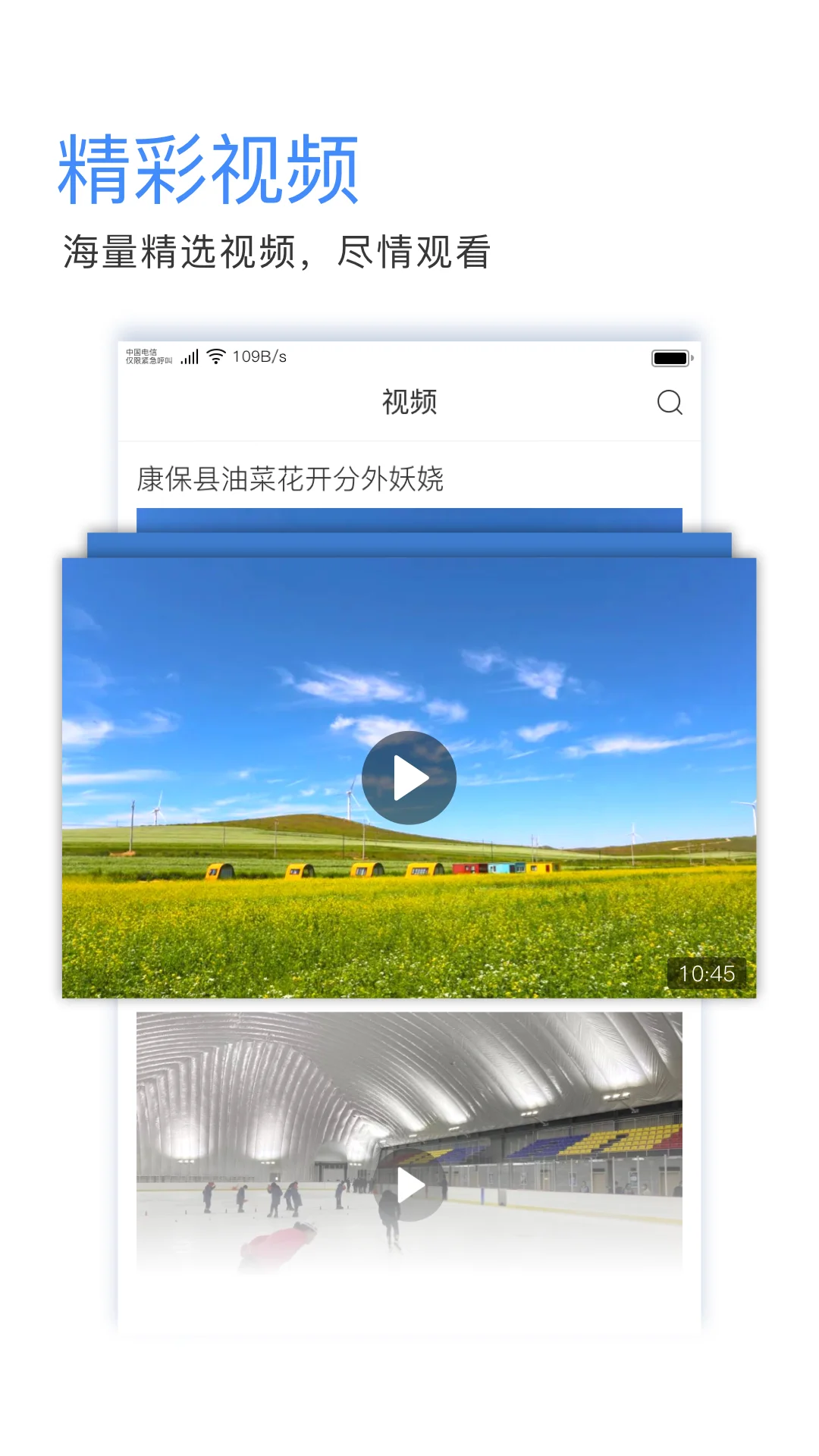Tap the play icon on the rapeseed field video
This screenshot has width=819, height=1456.
coord(408,776)
